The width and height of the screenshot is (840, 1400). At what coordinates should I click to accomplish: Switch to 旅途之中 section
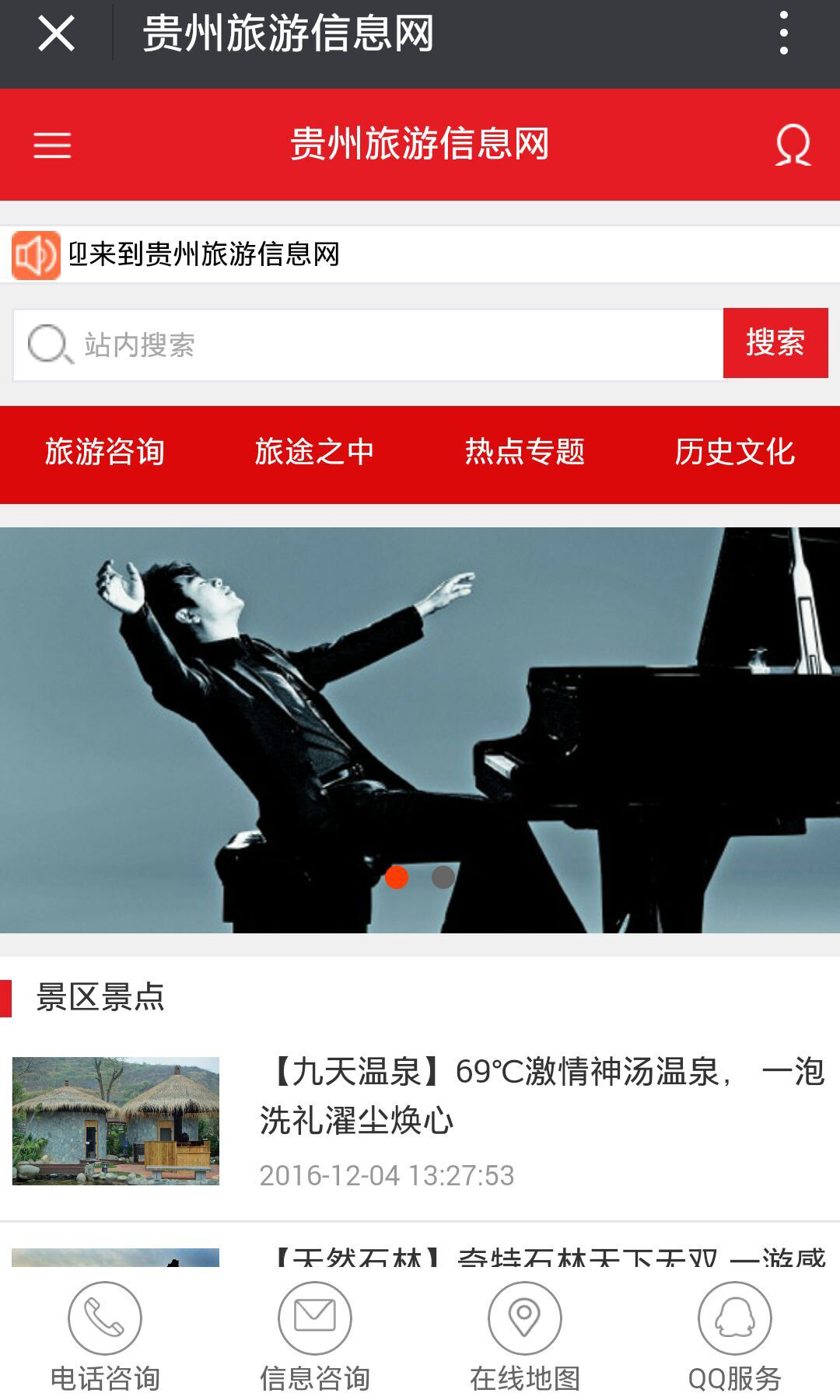coord(315,453)
